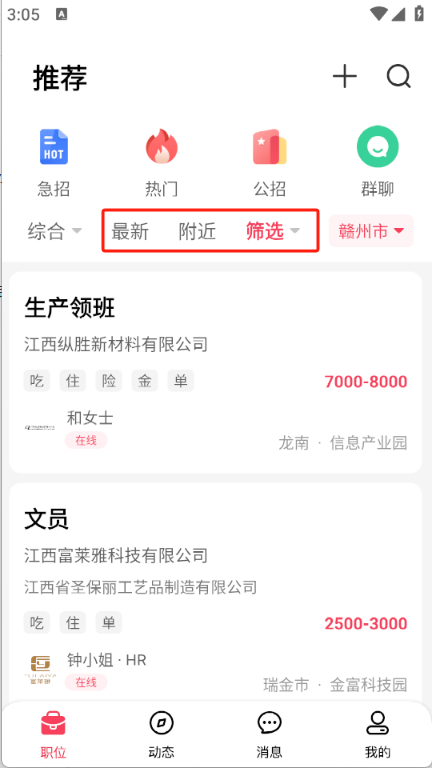Open the 生产领班 job card
The width and height of the screenshot is (432, 768).
click(216, 372)
